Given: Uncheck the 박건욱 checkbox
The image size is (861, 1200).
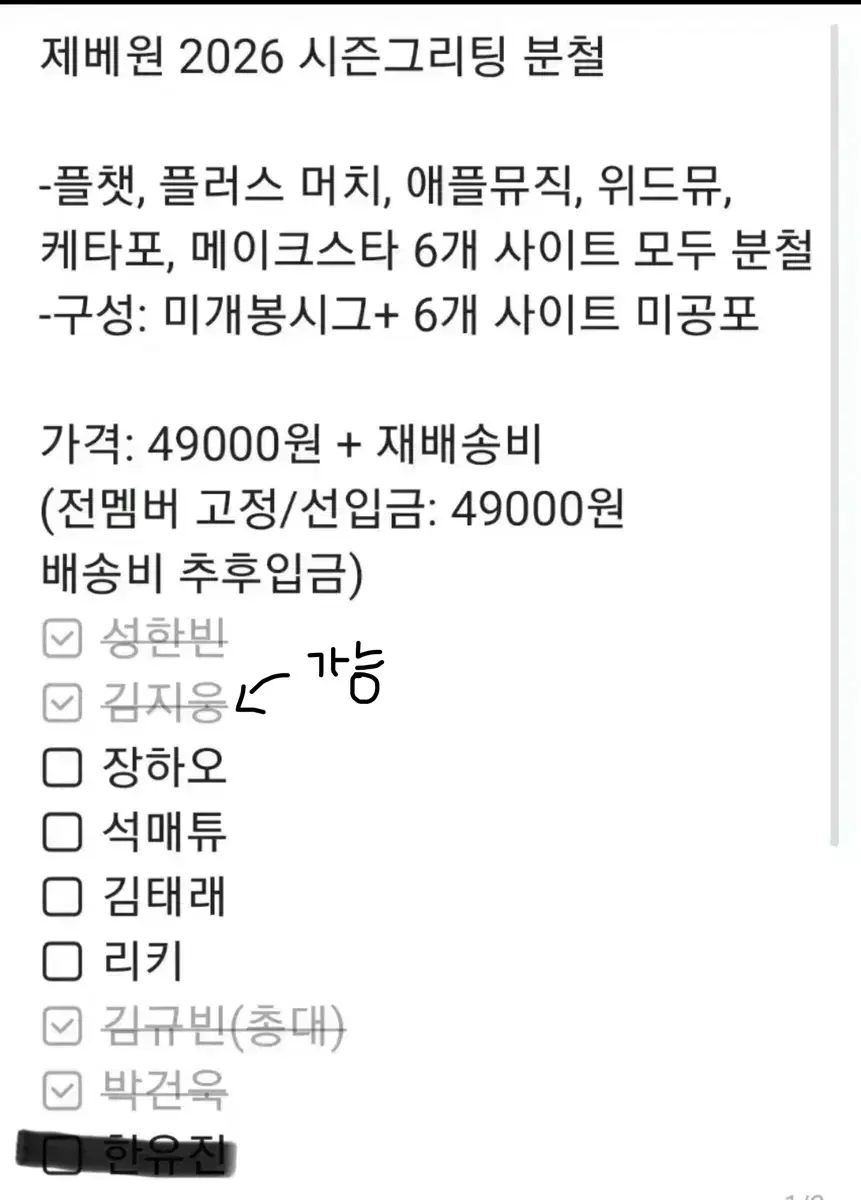Looking at the screenshot, I should click(63, 1090).
